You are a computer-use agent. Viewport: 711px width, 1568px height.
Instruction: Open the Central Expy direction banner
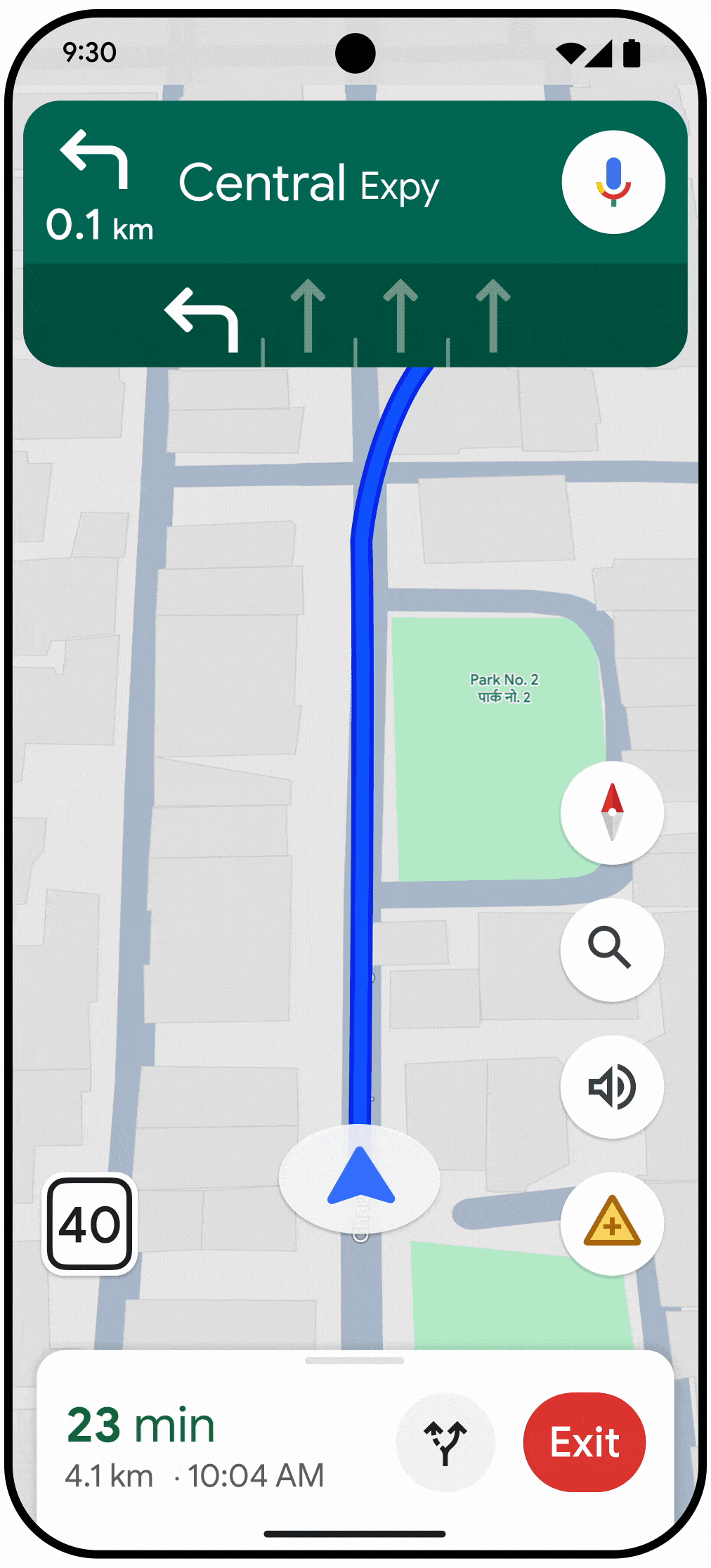click(309, 184)
